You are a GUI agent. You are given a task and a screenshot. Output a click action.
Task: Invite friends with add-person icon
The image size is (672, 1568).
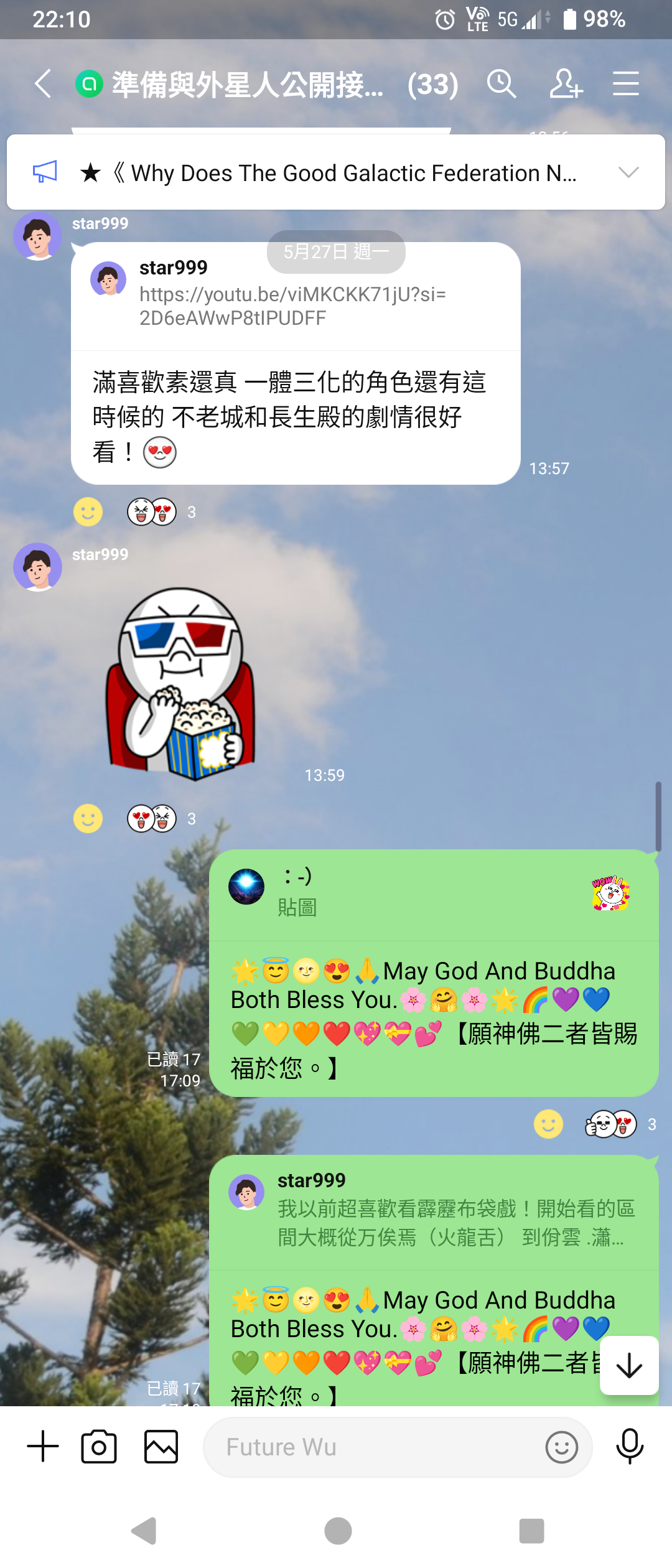565,84
